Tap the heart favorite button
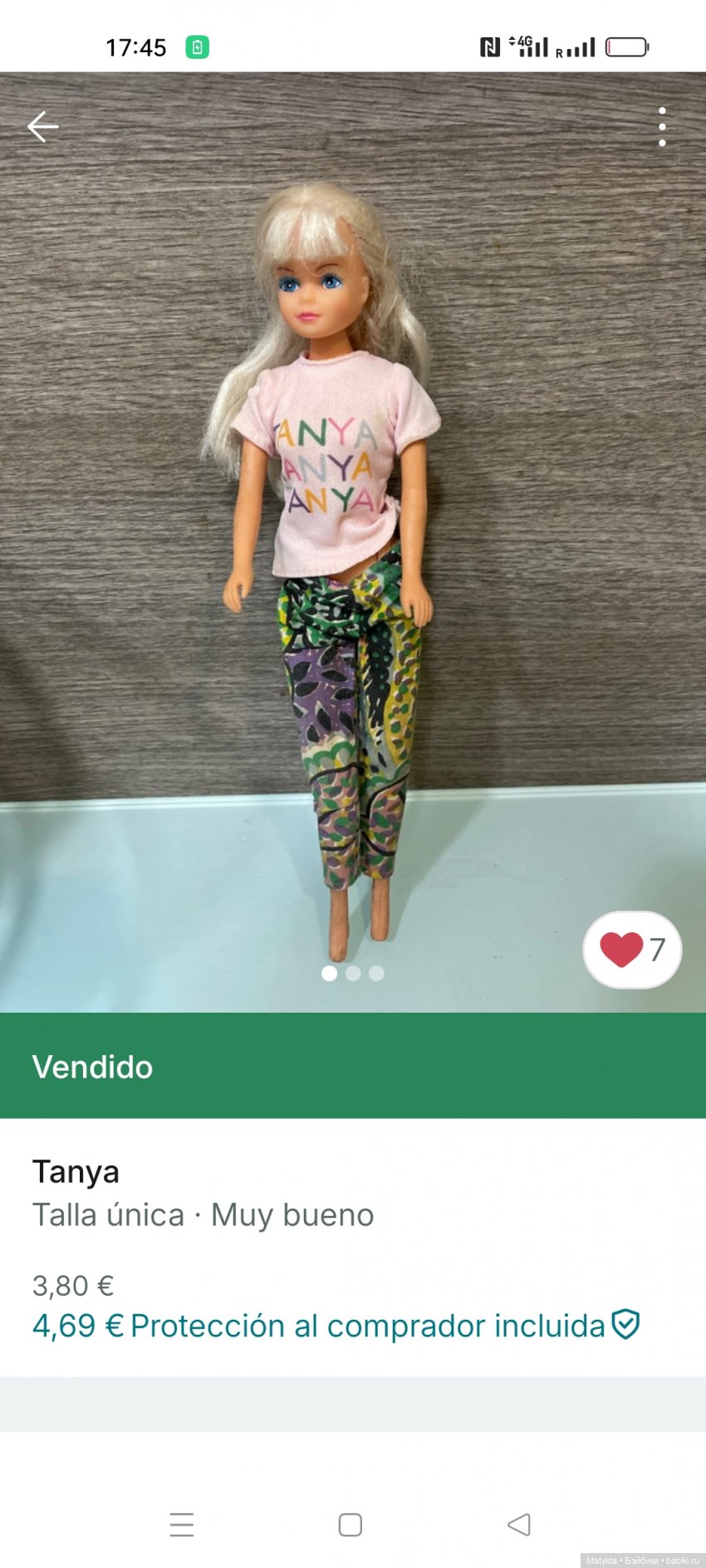 (632, 950)
